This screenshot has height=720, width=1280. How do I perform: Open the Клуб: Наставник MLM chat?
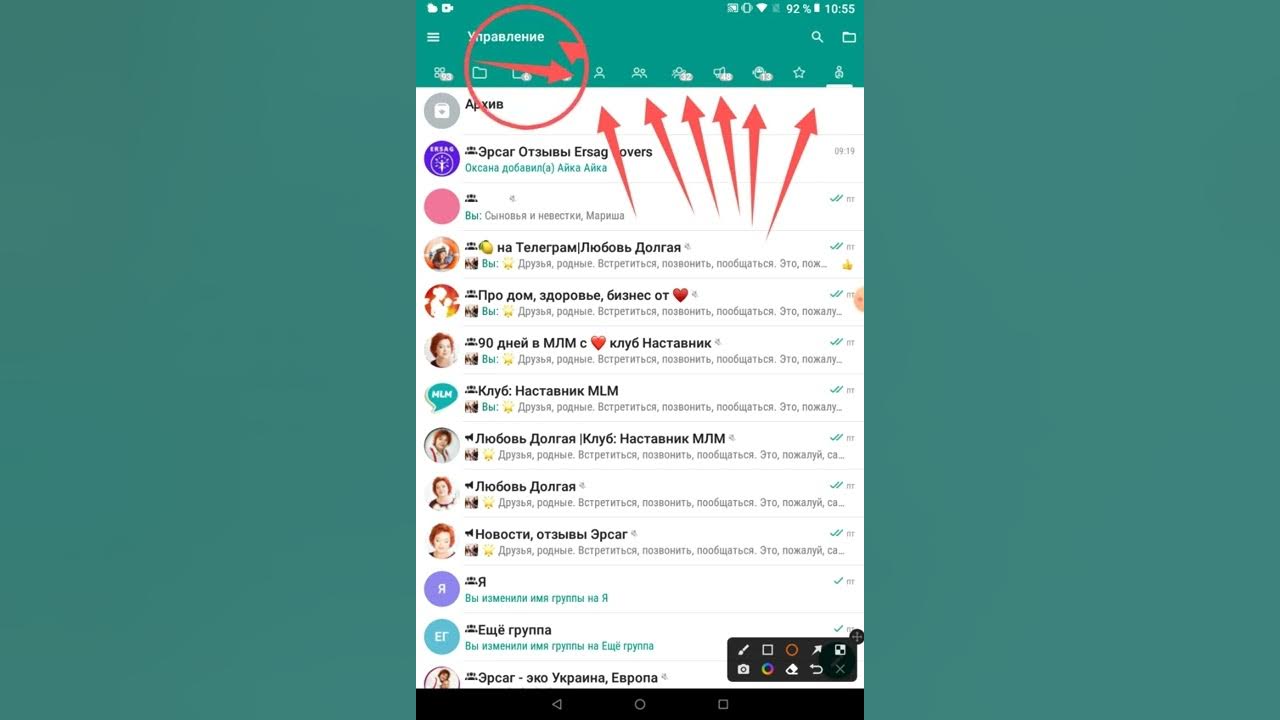tap(640, 398)
